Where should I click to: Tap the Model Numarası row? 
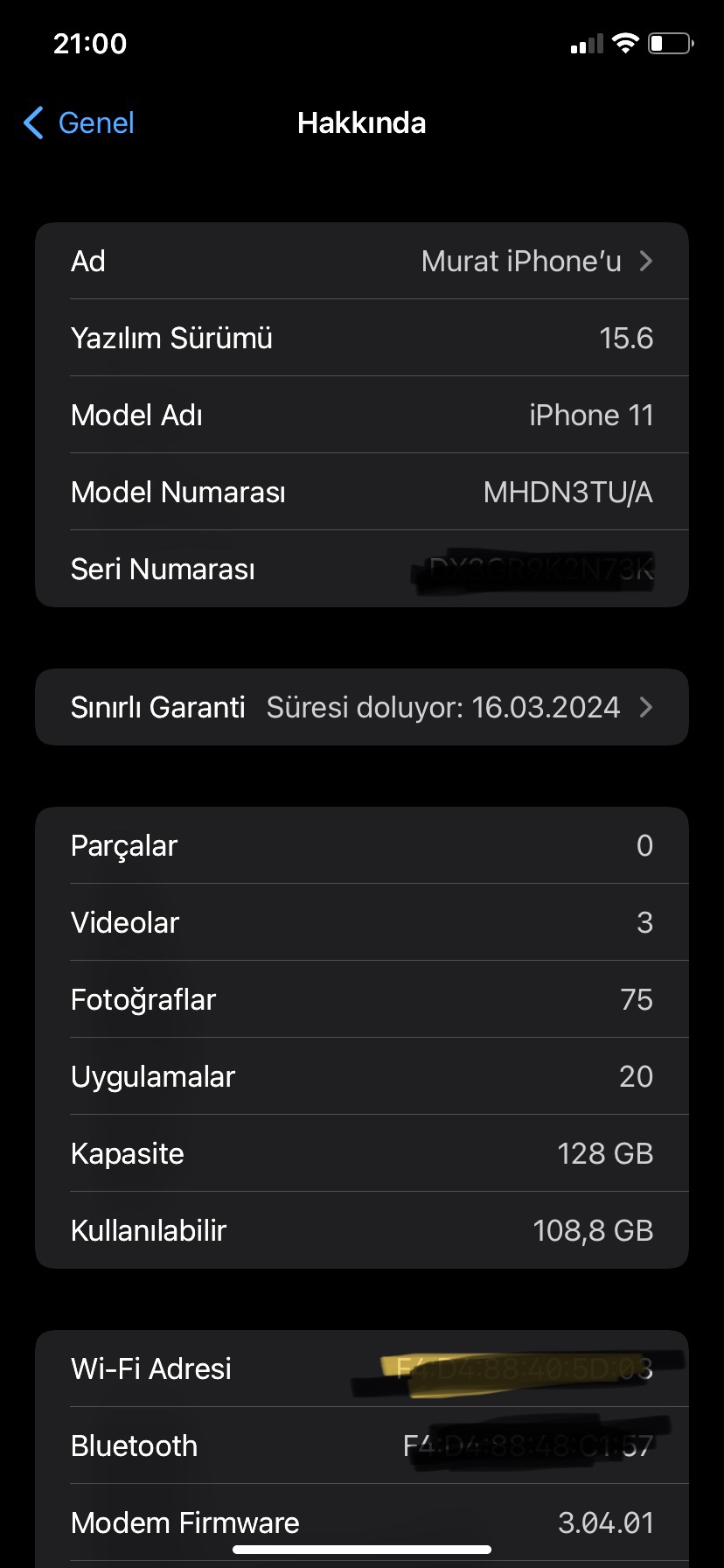[x=362, y=492]
